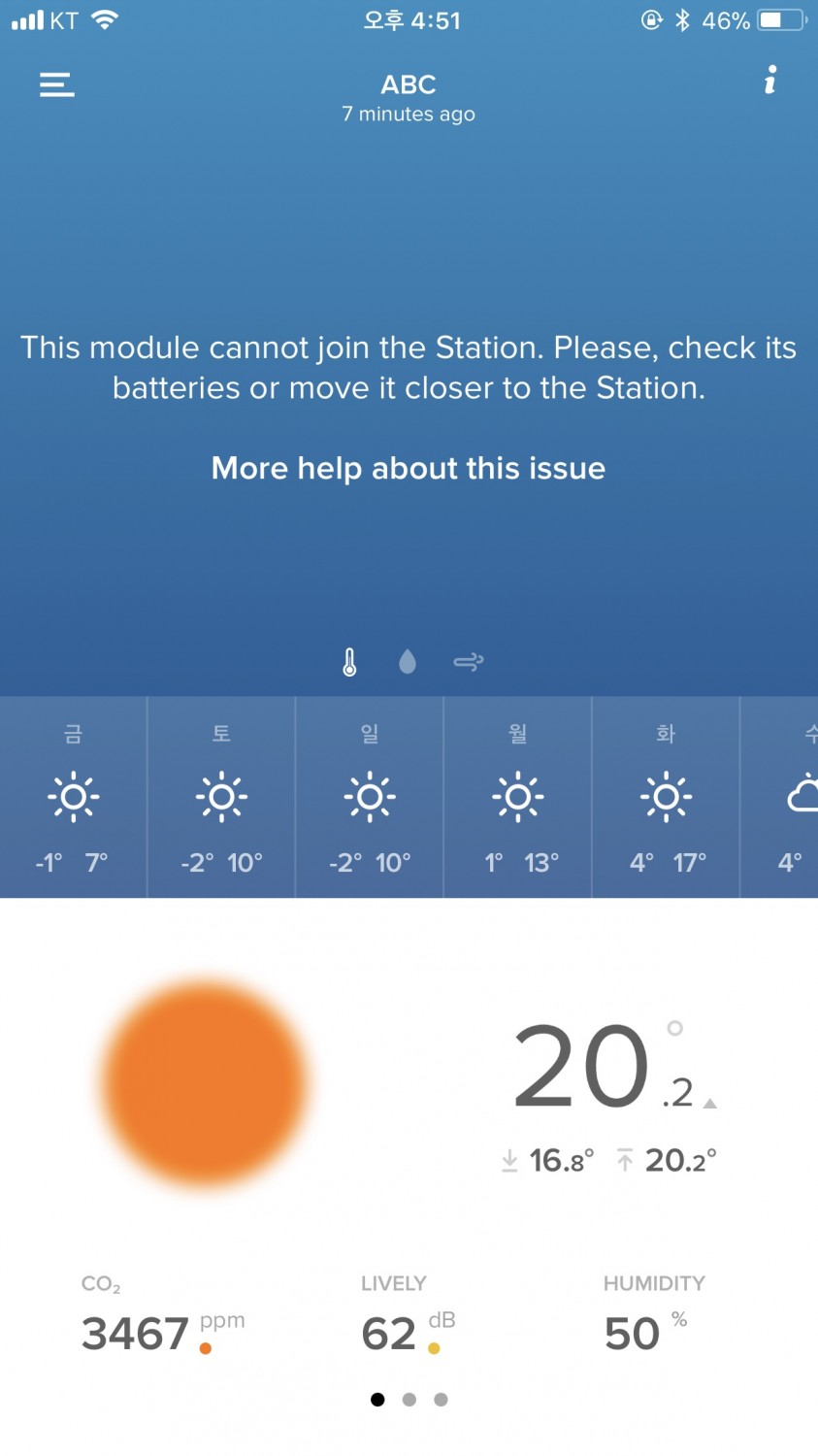The height and width of the screenshot is (1456, 818).
Task: Open 토 day forecast
Action: [x=221, y=798]
